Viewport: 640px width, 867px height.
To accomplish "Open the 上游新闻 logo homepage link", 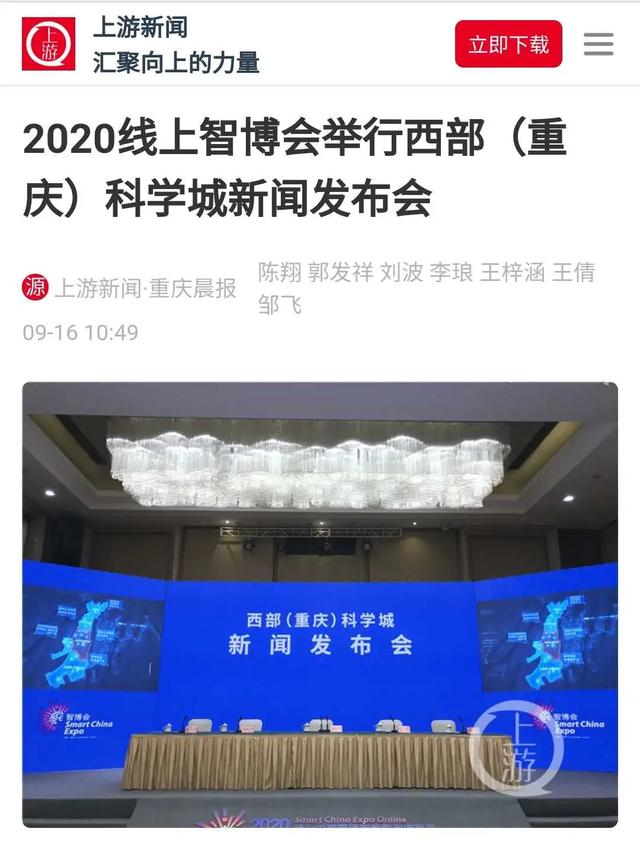I will (48, 44).
